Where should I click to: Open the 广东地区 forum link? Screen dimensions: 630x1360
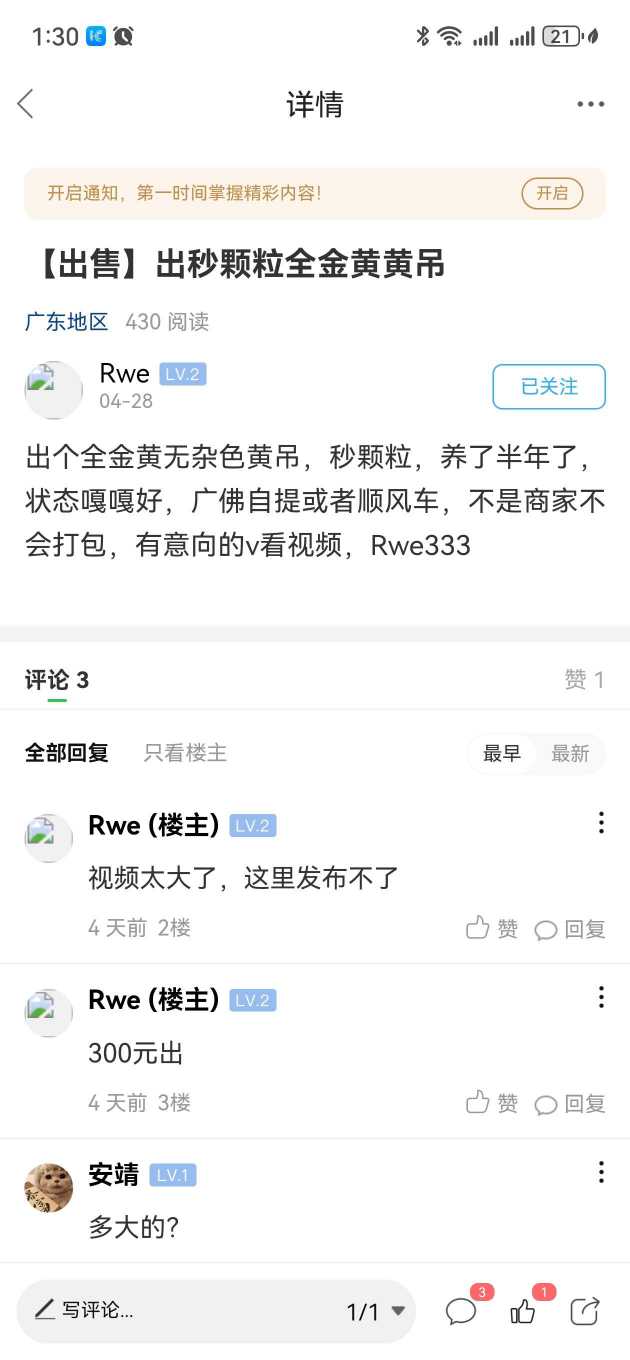[x=67, y=322]
